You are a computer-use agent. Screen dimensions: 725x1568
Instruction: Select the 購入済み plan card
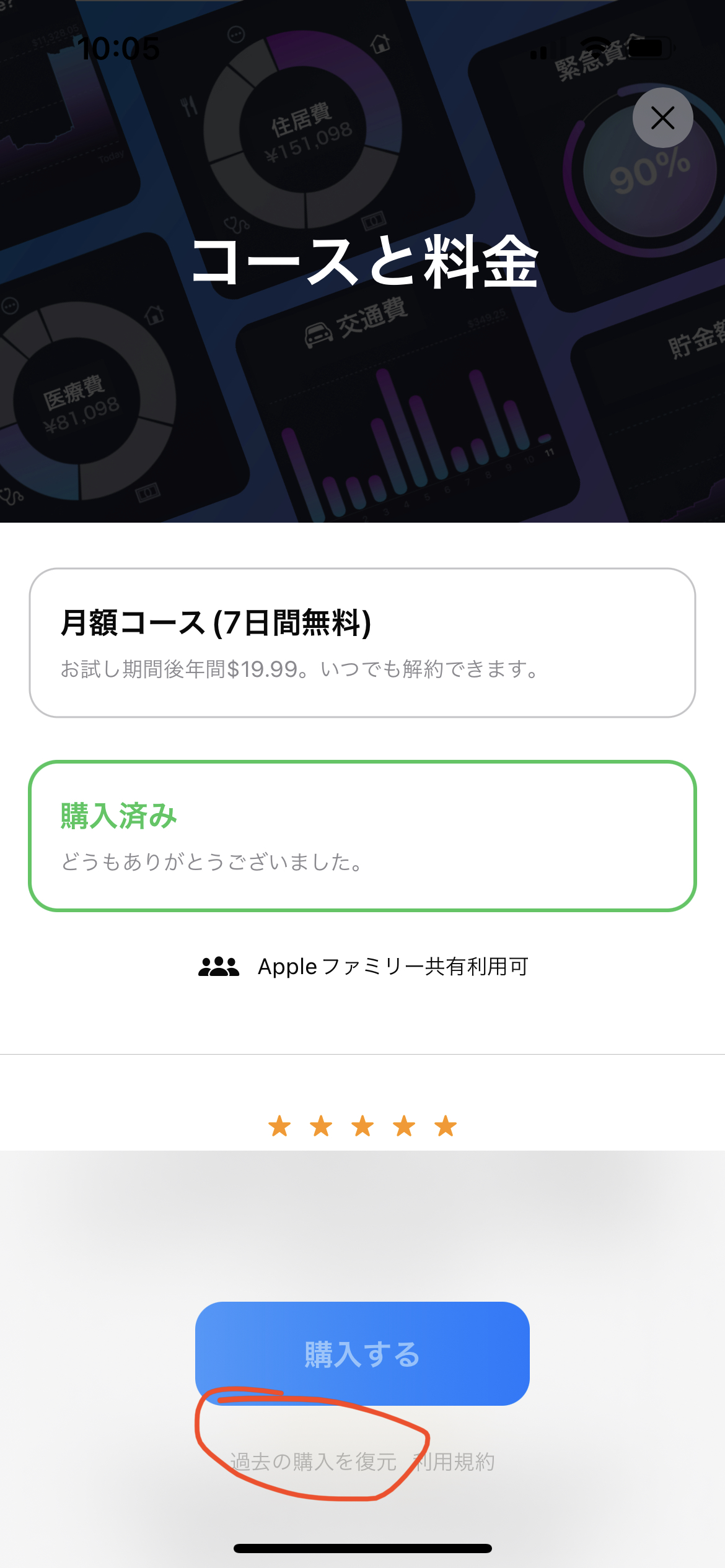(x=362, y=836)
